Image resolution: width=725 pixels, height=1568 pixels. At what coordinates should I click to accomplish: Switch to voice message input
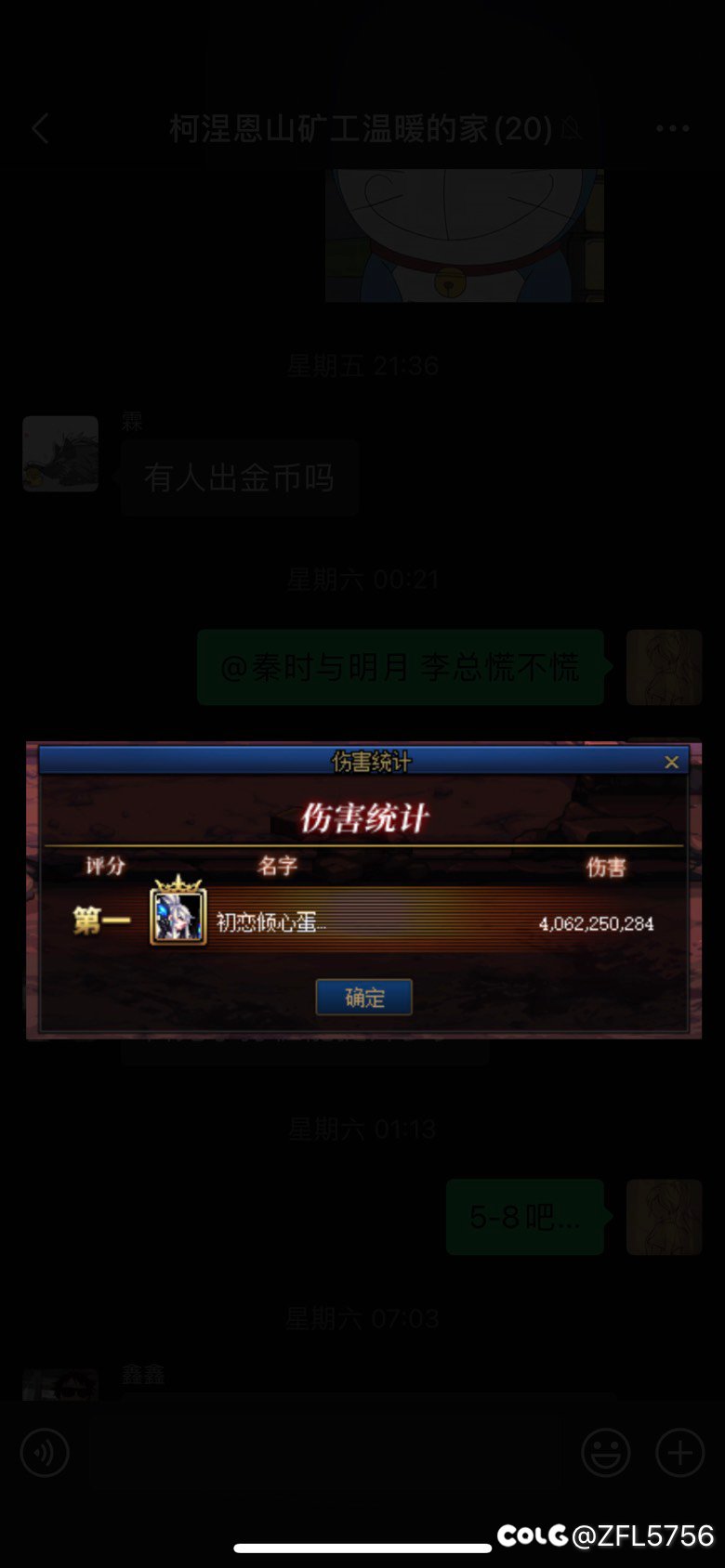[45, 1453]
